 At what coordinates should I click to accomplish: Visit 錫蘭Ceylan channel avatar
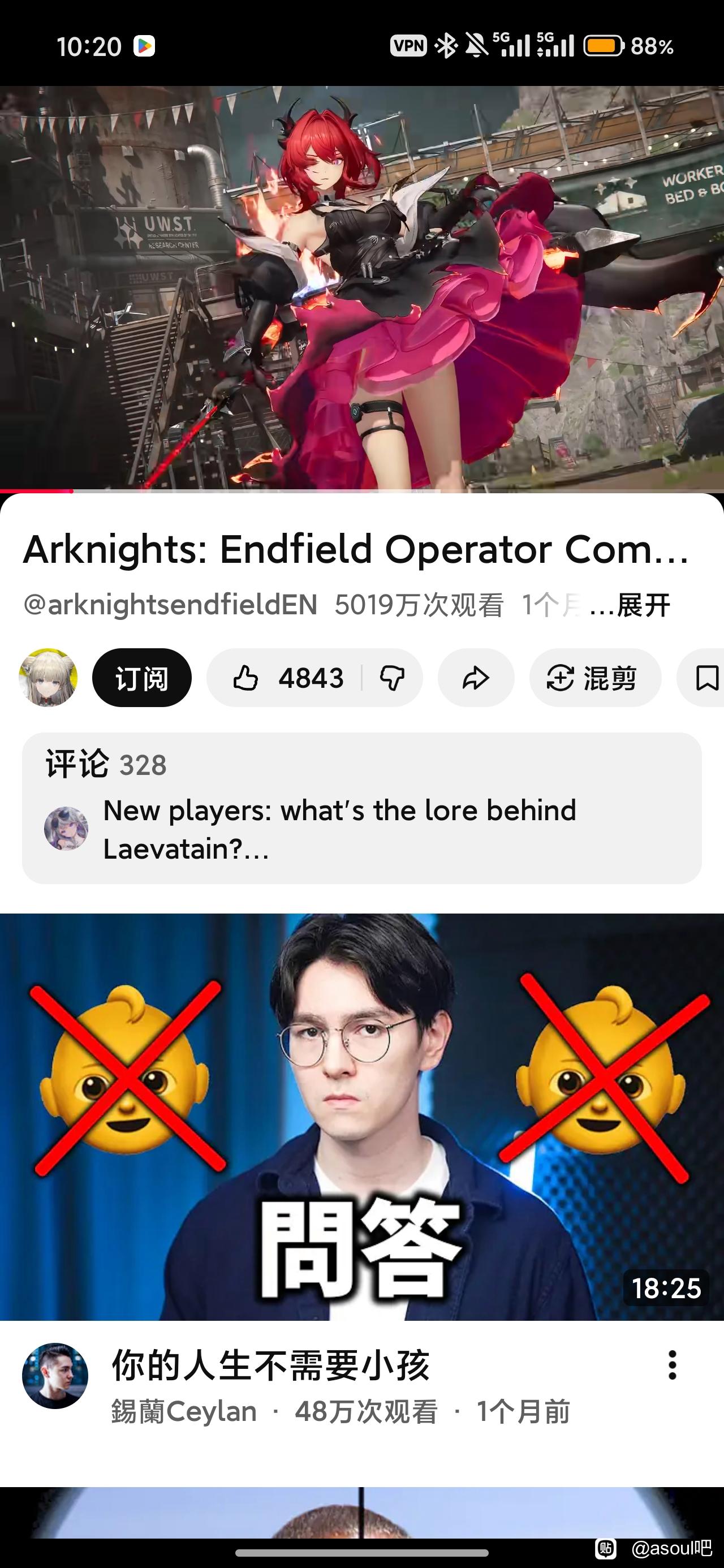[x=55, y=1376]
